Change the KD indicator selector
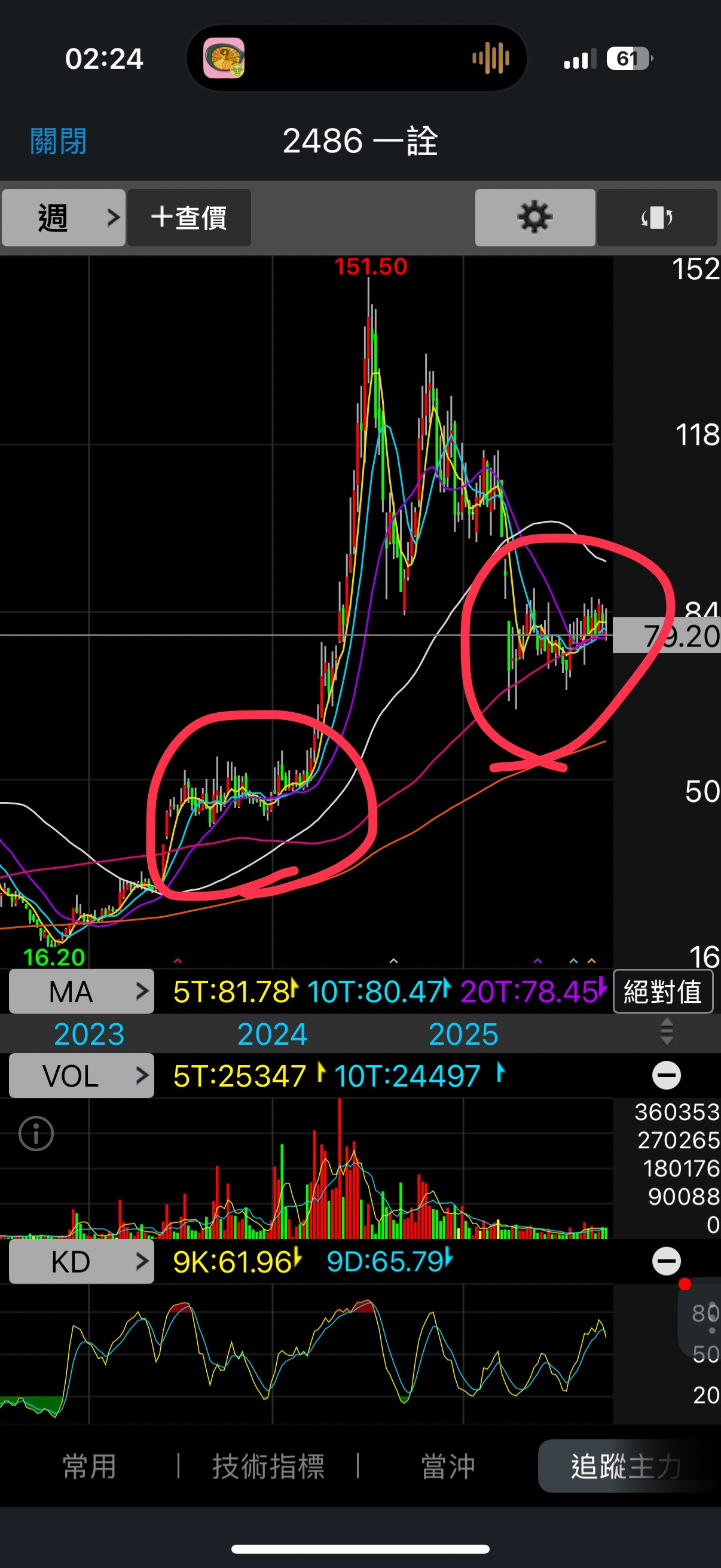The height and width of the screenshot is (1568, 721). [x=81, y=1262]
